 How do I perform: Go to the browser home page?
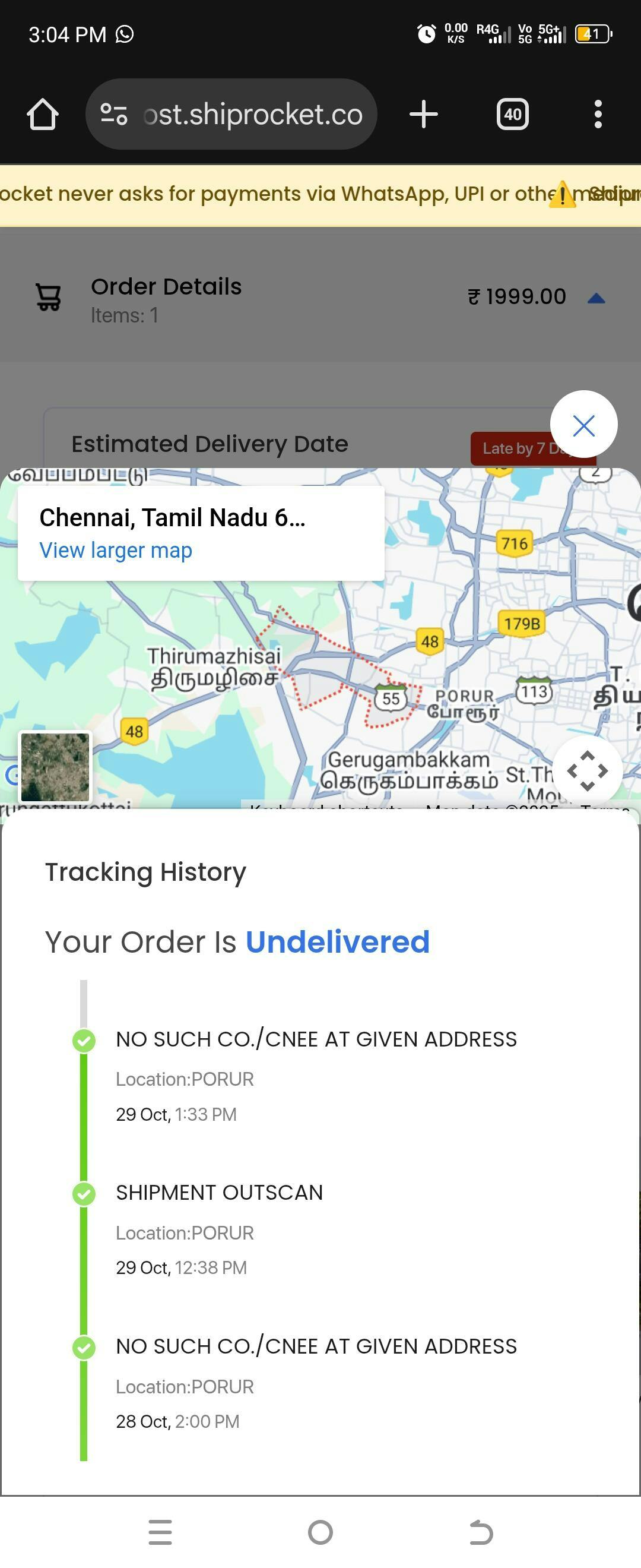point(43,114)
